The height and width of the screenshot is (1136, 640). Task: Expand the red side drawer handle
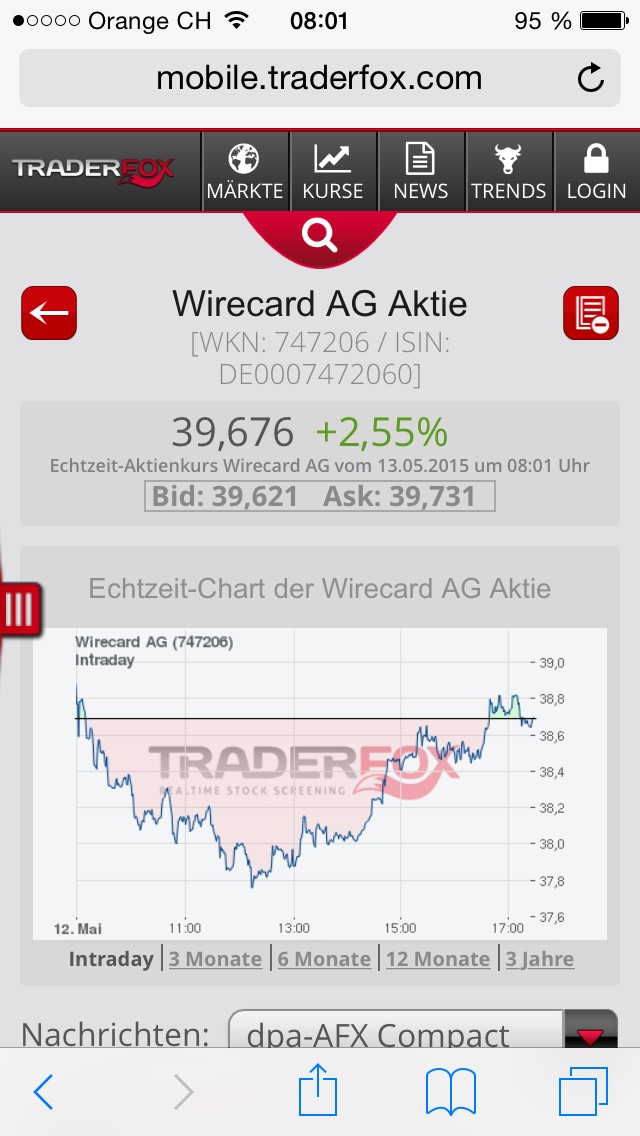point(20,608)
